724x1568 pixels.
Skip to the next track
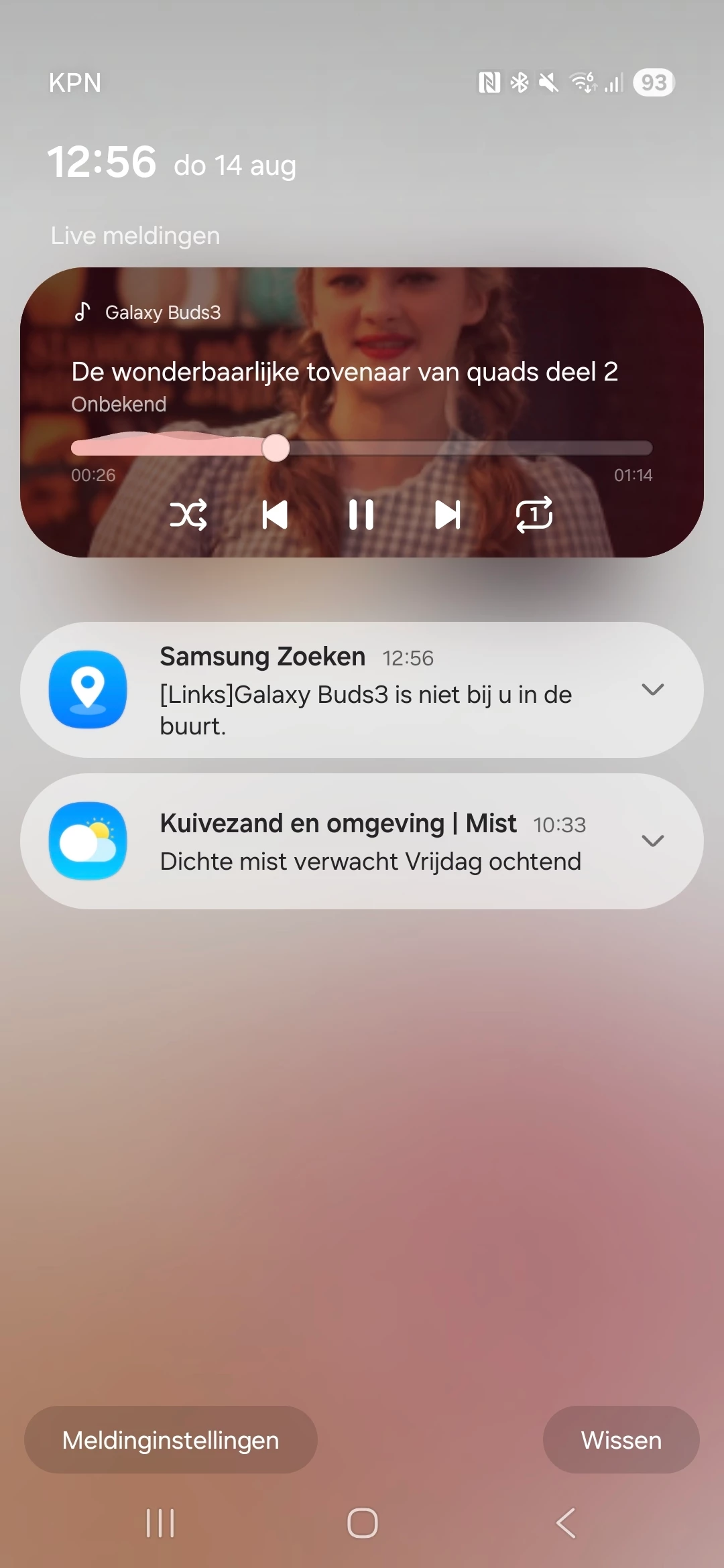(448, 515)
